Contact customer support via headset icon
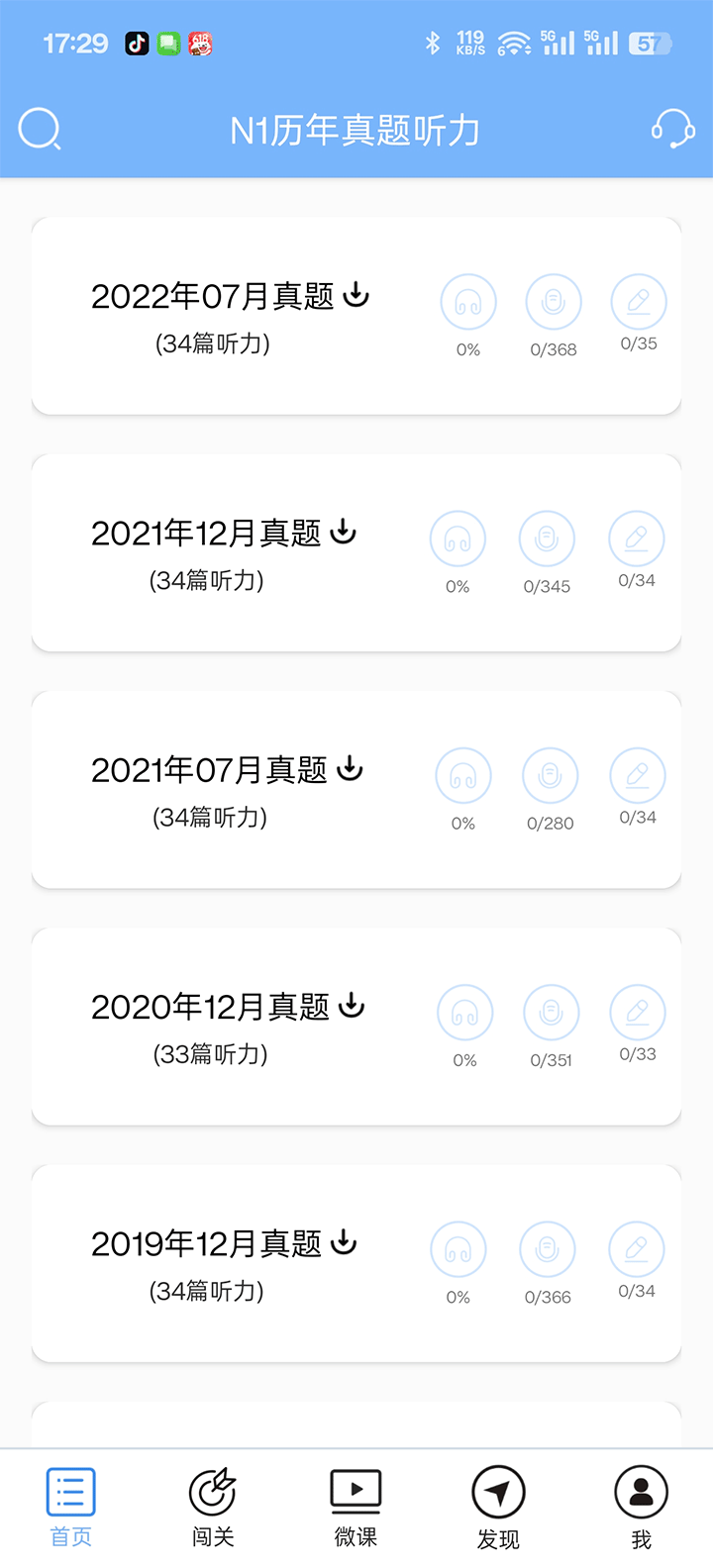Screen dimensions: 713x1568 [672, 130]
